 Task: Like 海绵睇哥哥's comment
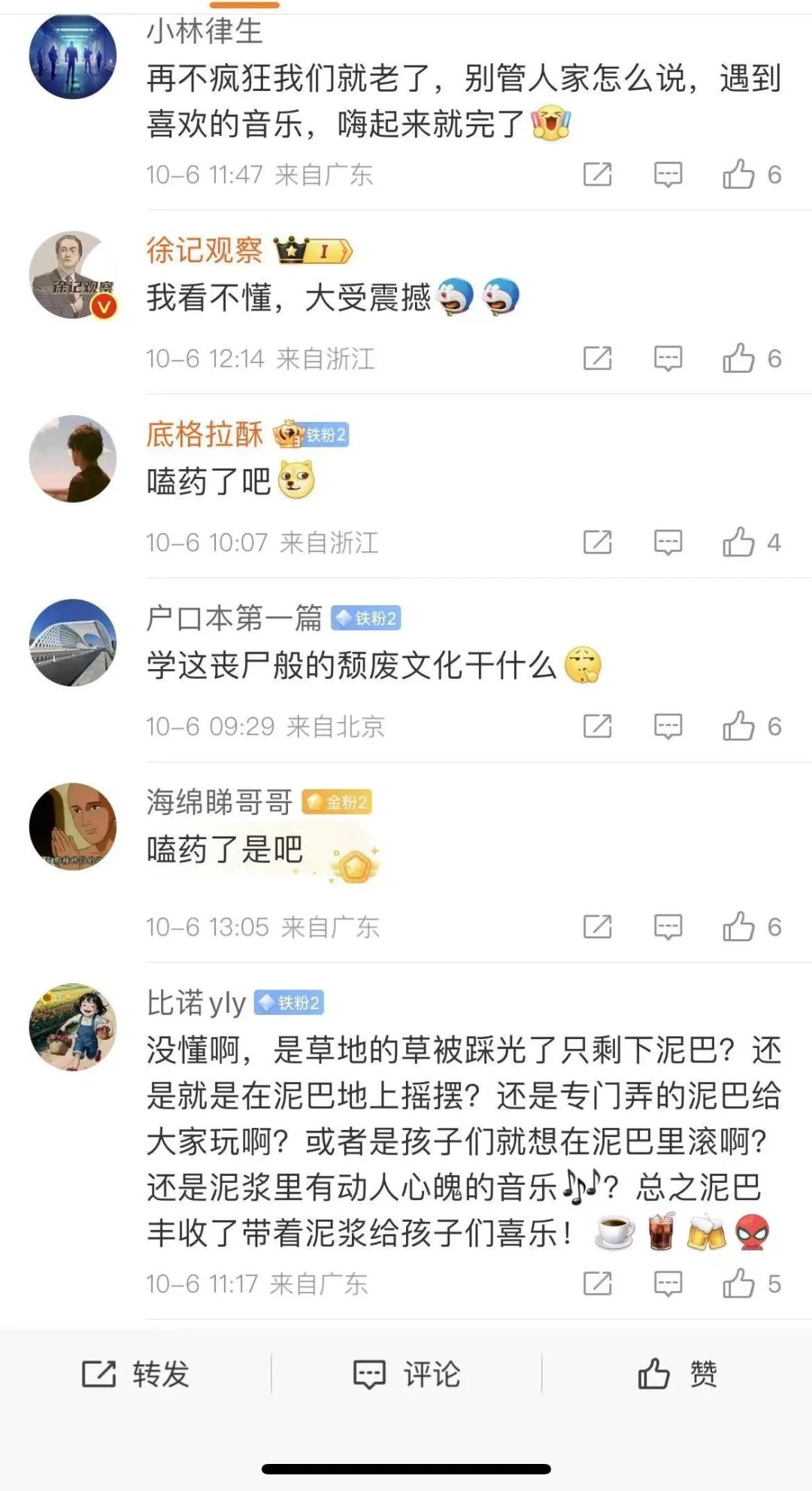738,927
